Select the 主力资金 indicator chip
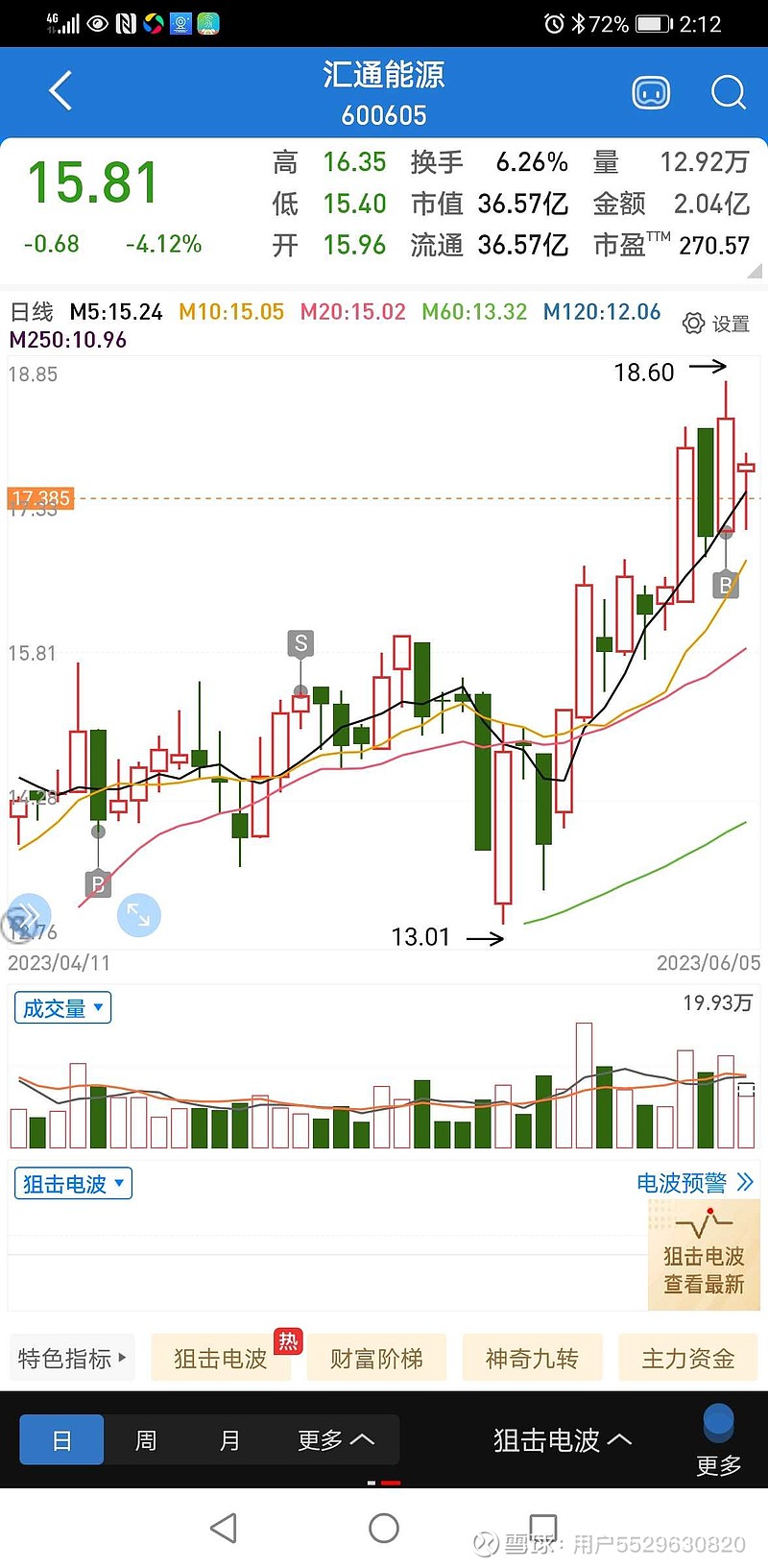Viewport: 768px width, 1568px height. (687, 1358)
